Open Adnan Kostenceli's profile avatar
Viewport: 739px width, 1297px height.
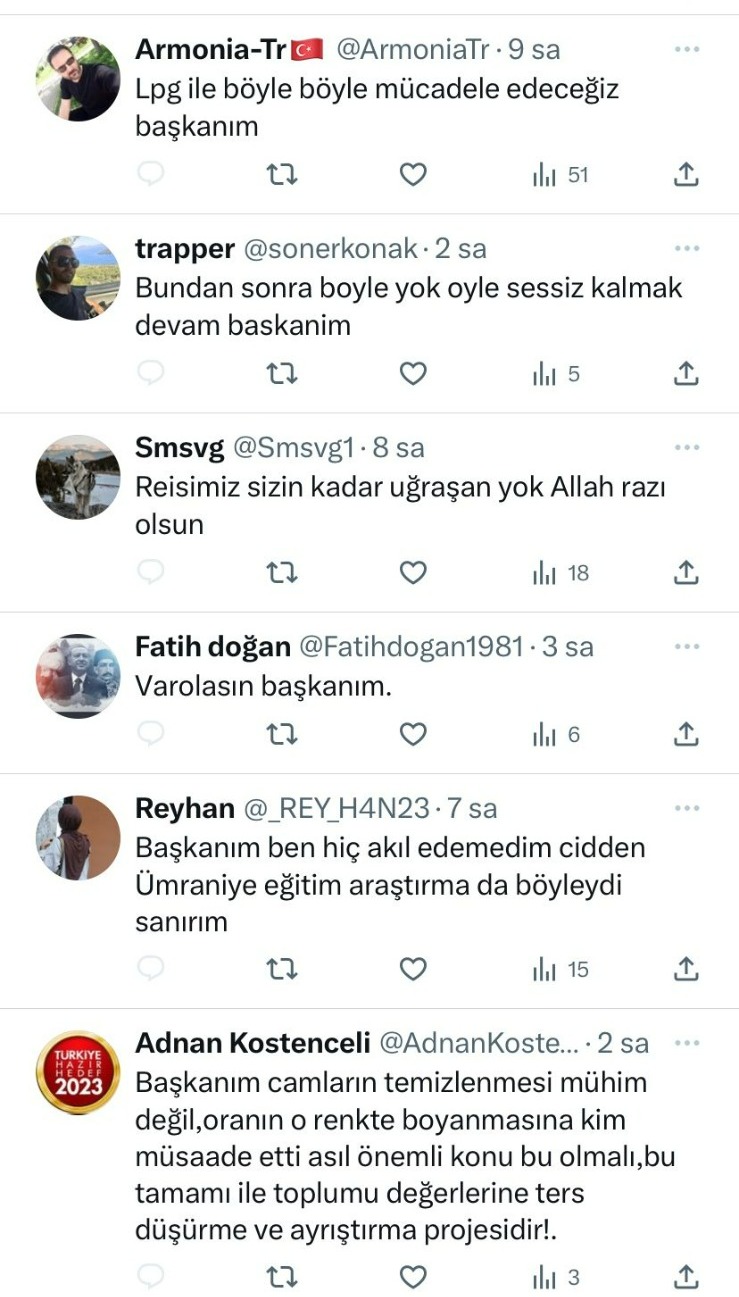(78, 1073)
